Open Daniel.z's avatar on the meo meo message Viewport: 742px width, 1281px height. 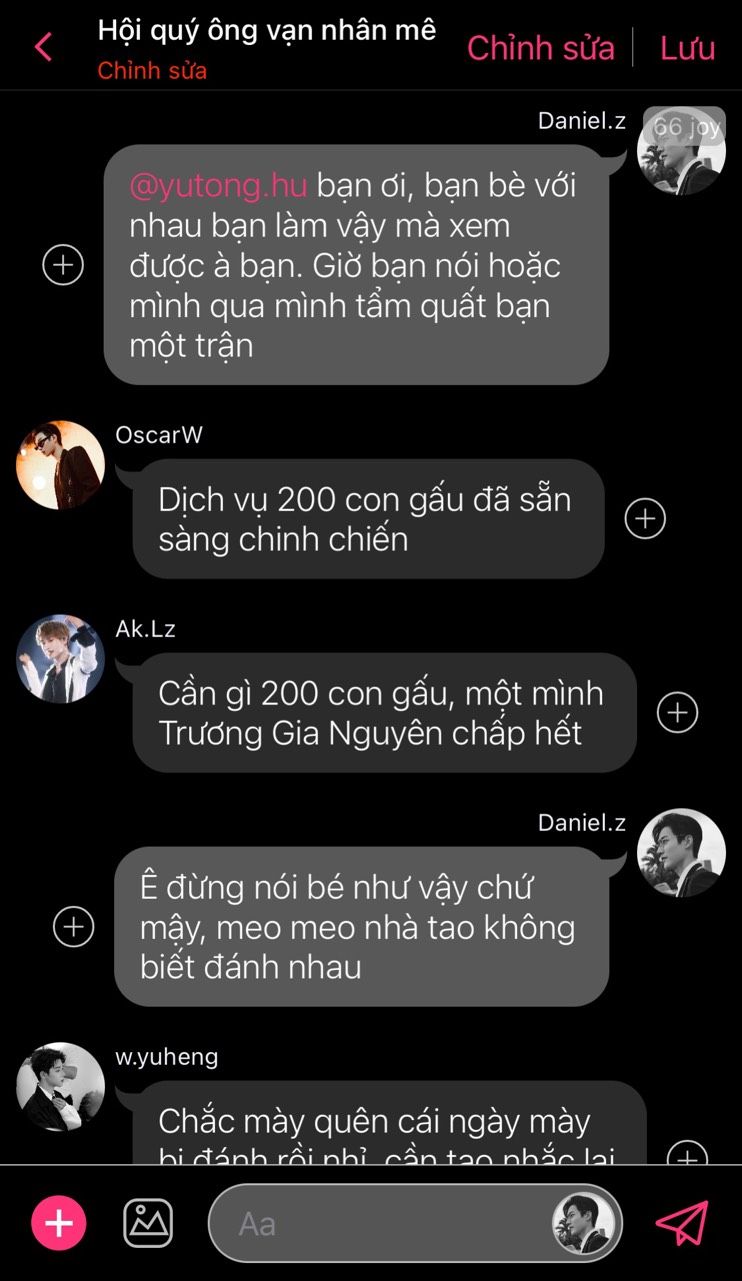pyautogui.click(x=681, y=852)
